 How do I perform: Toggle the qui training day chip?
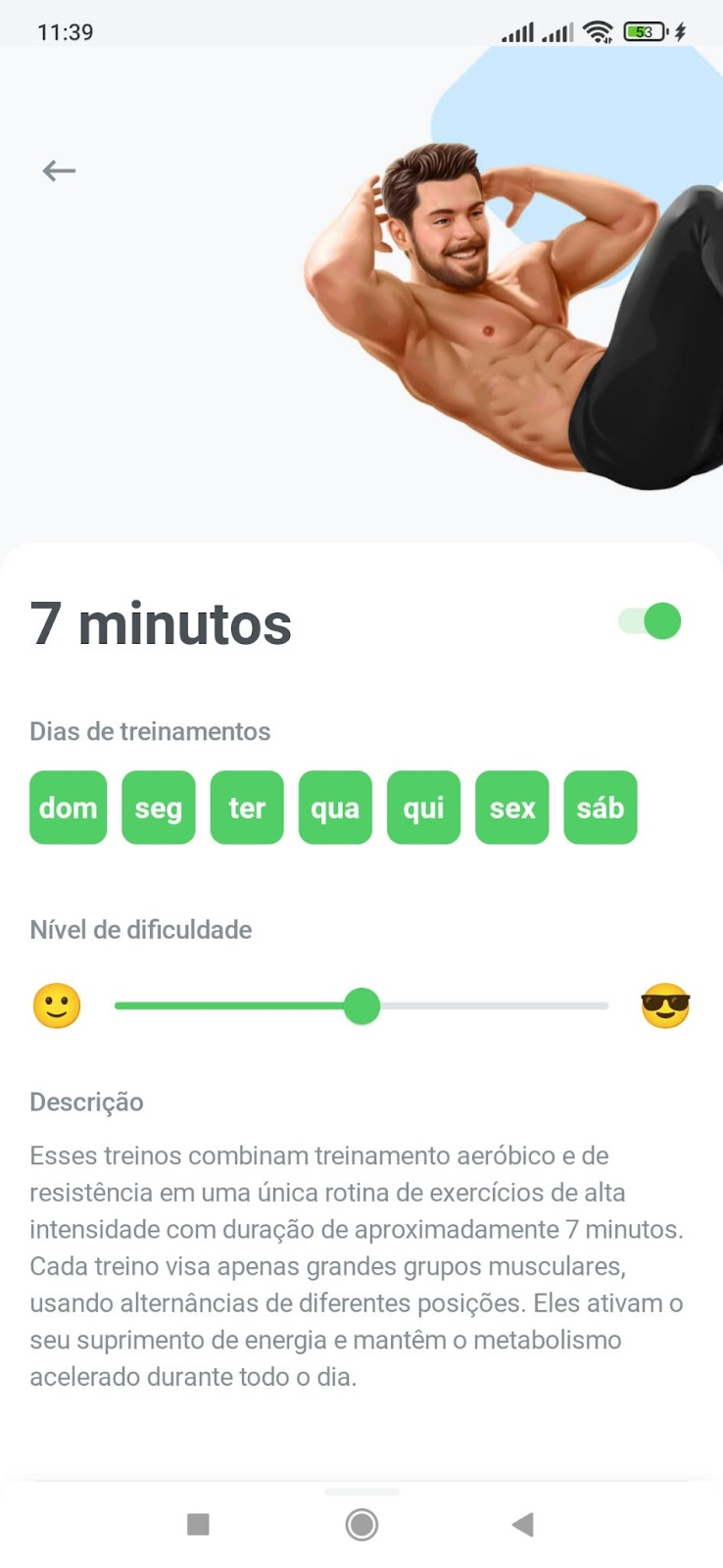[423, 808]
